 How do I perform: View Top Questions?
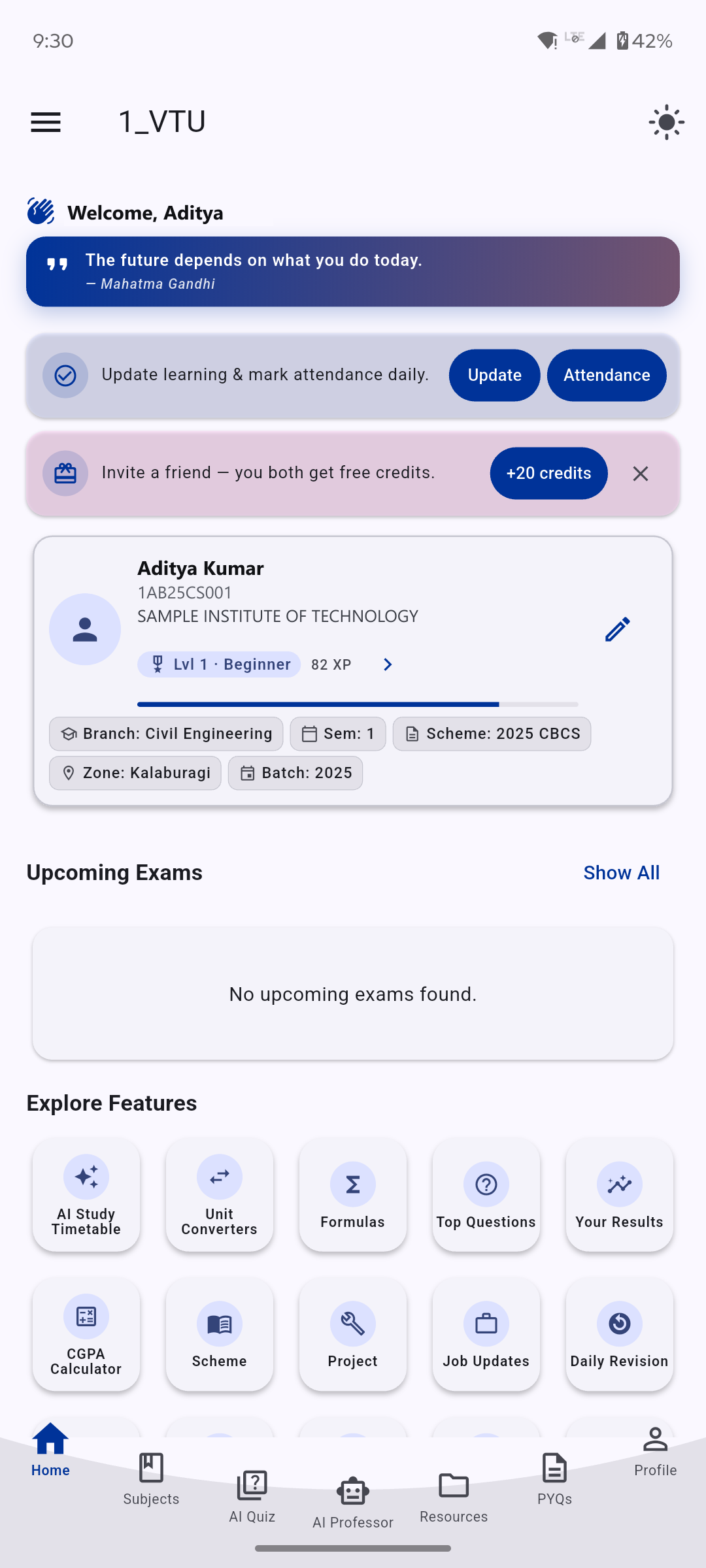click(486, 1194)
